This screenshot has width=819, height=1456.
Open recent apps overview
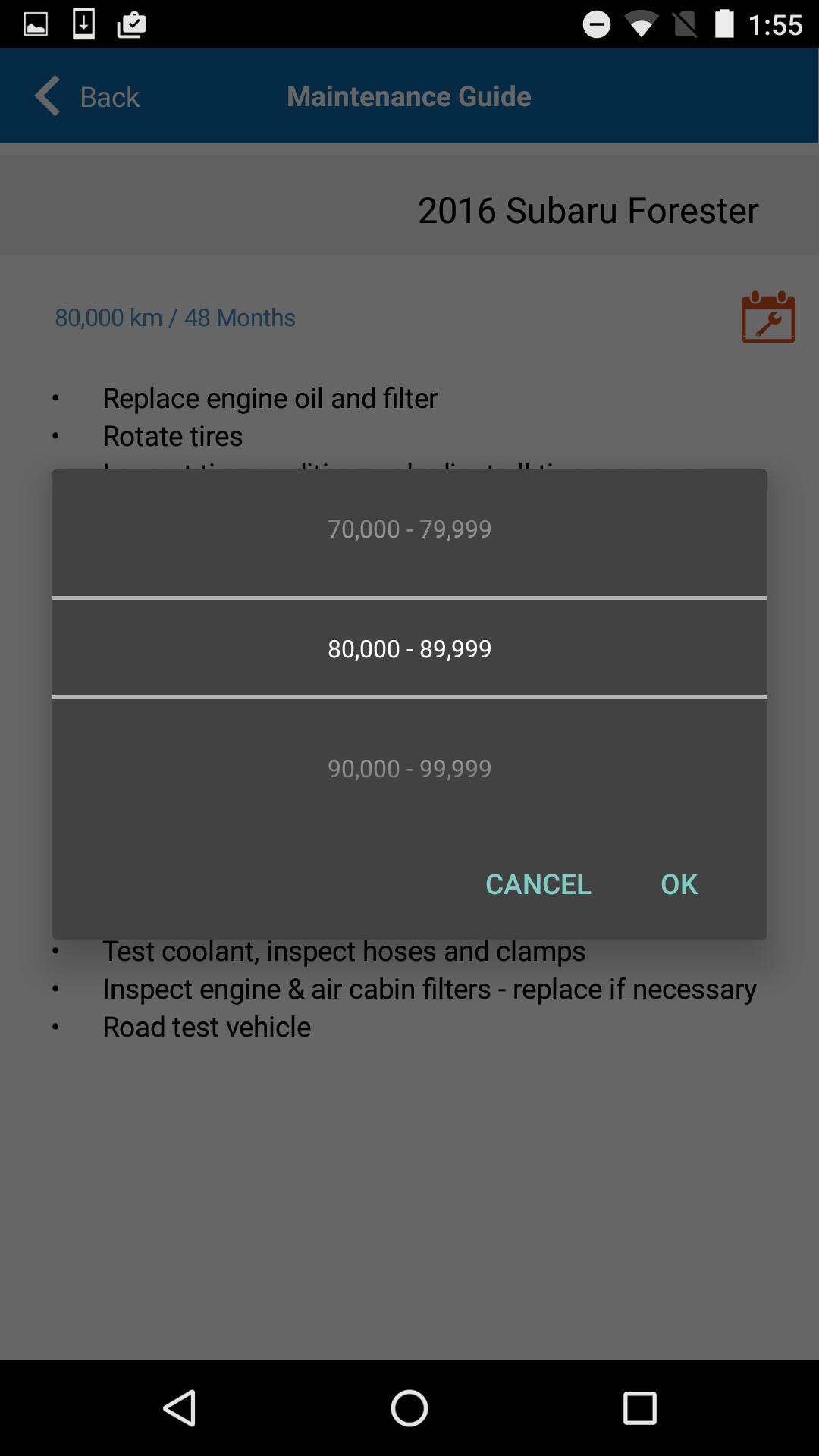639,1408
